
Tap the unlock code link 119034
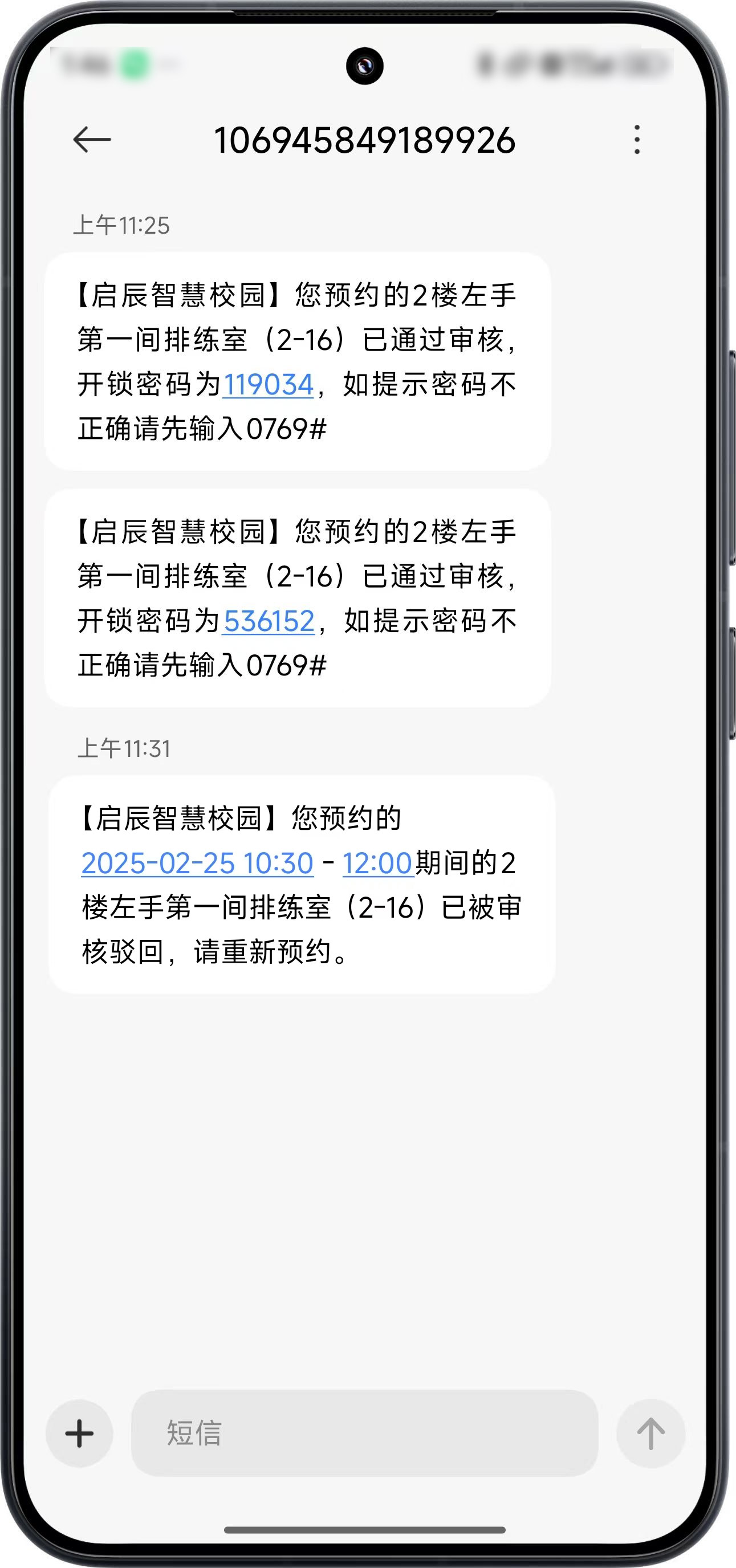click(269, 385)
